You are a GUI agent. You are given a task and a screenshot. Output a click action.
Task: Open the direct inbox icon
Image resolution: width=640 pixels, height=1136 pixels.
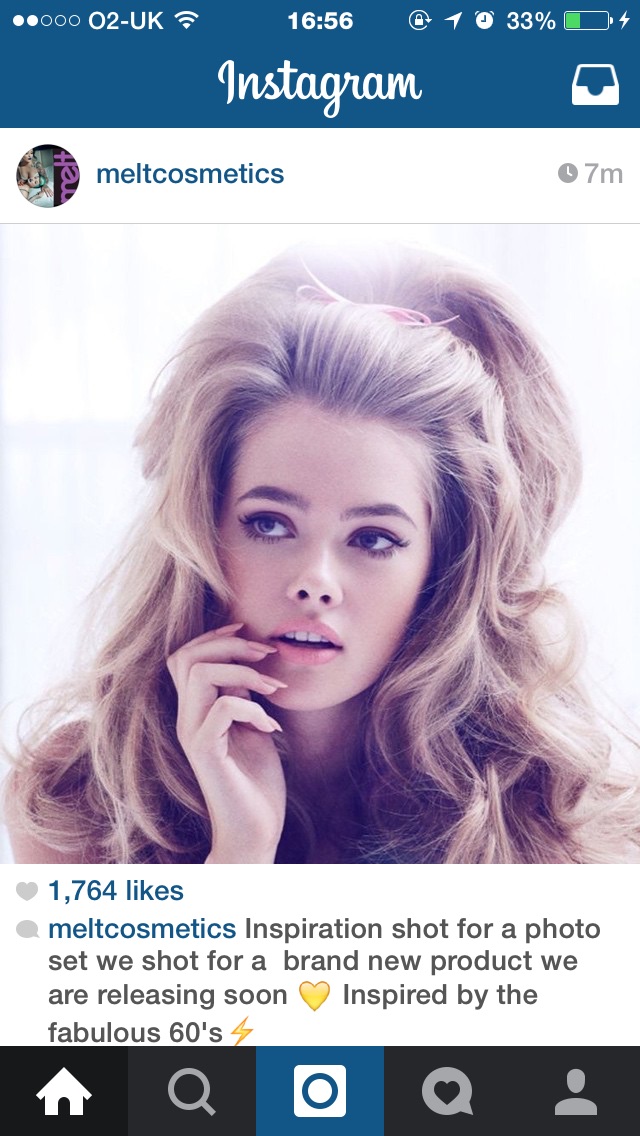(595, 84)
